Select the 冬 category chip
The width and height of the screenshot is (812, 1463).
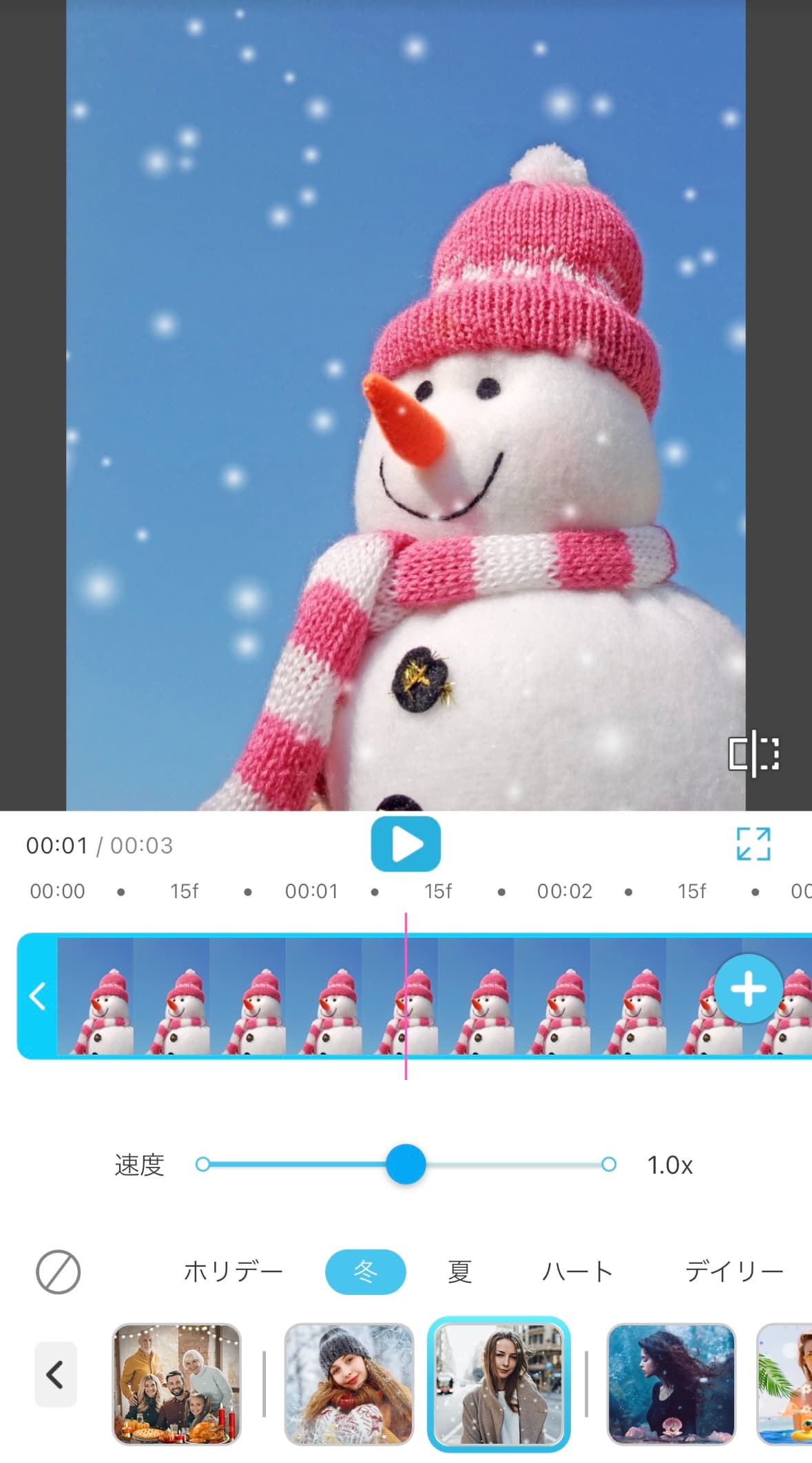pos(365,1272)
